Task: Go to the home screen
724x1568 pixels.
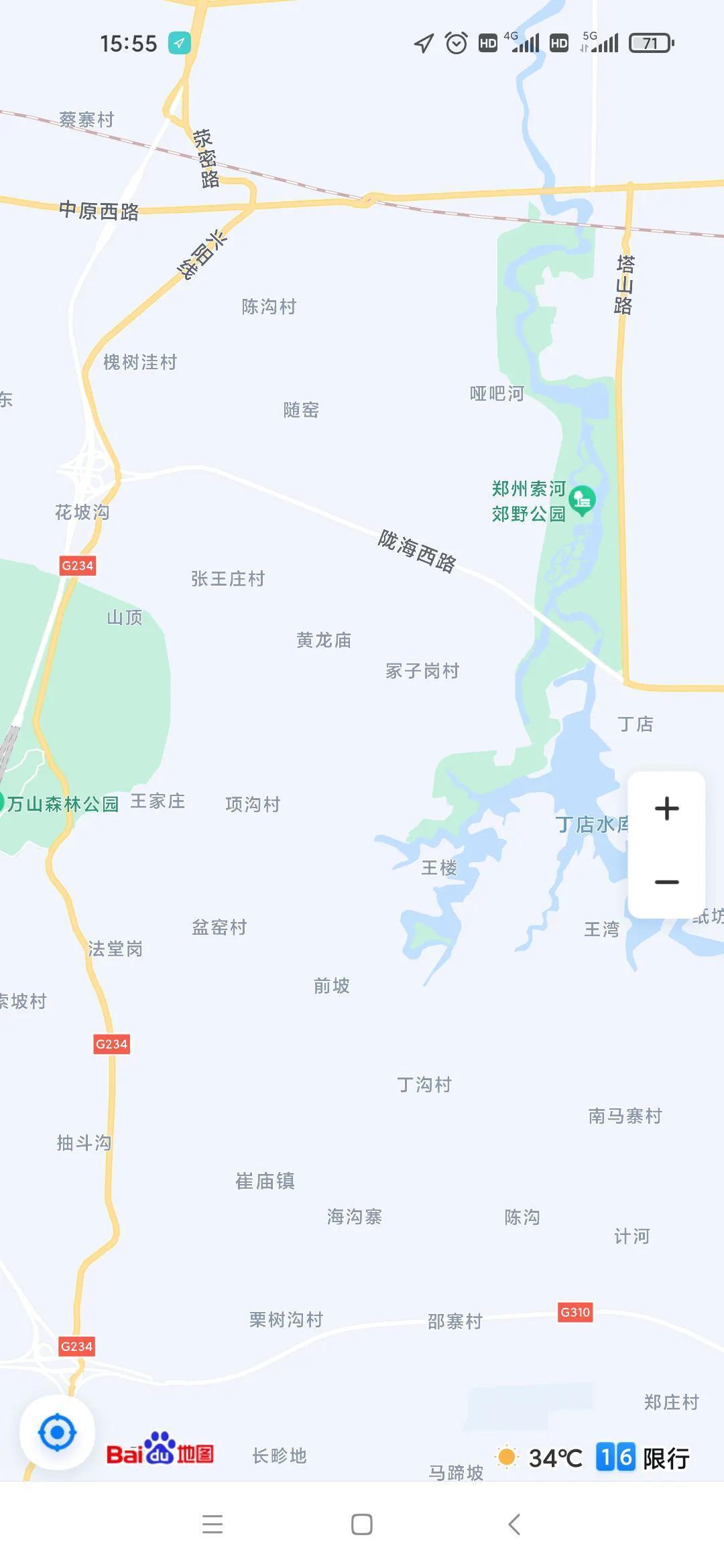Action: point(362,1524)
